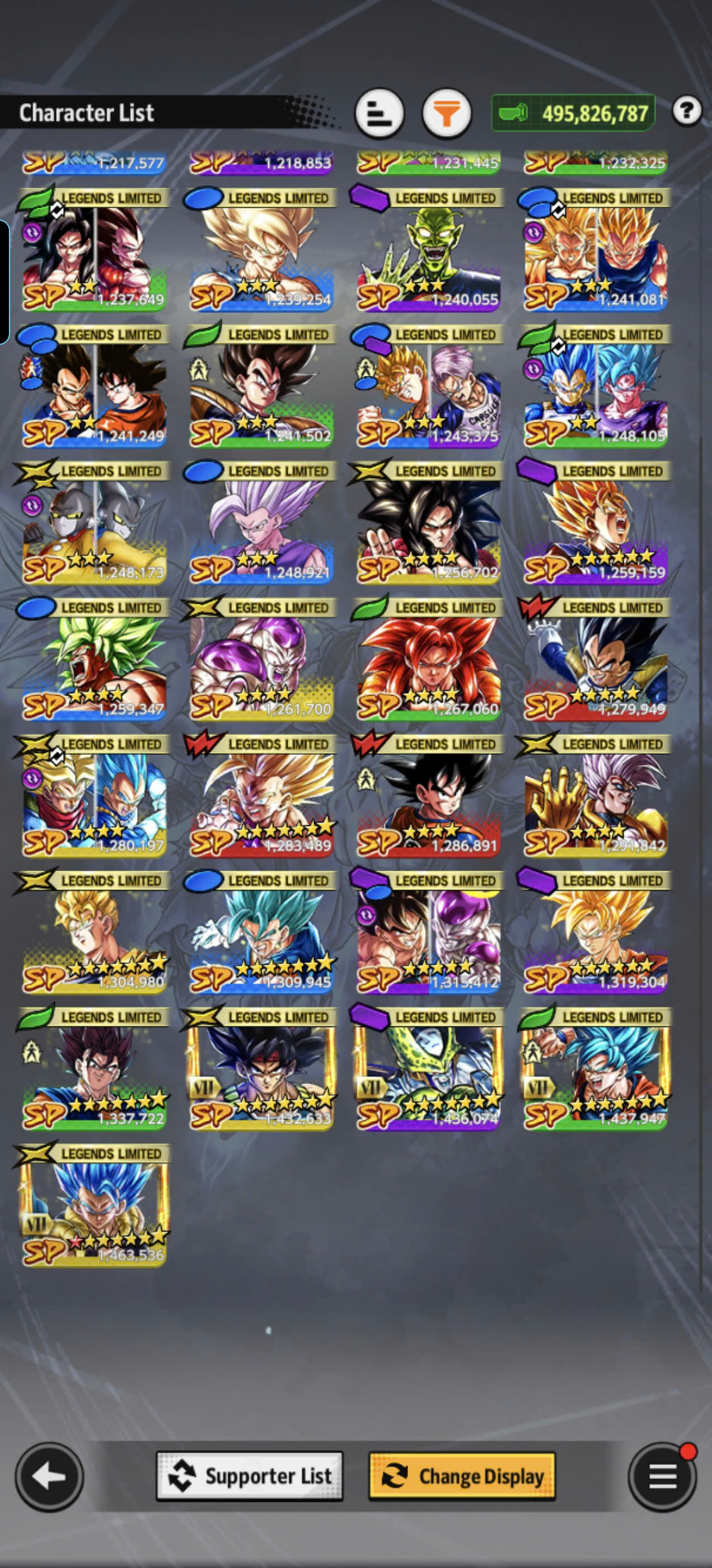This screenshot has width=712, height=1568.
Task: Open the Supporter List
Action: tap(250, 1476)
